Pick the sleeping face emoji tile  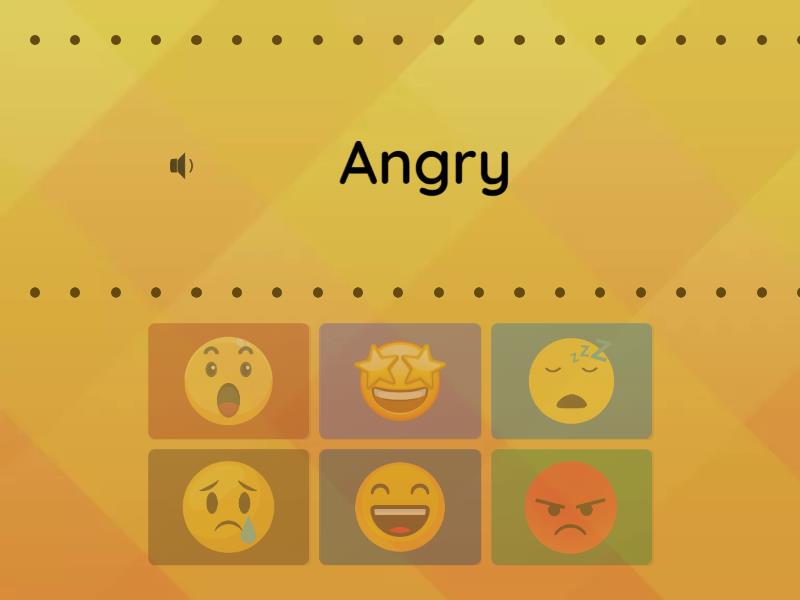pyautogui.click(x=571, y=381)
